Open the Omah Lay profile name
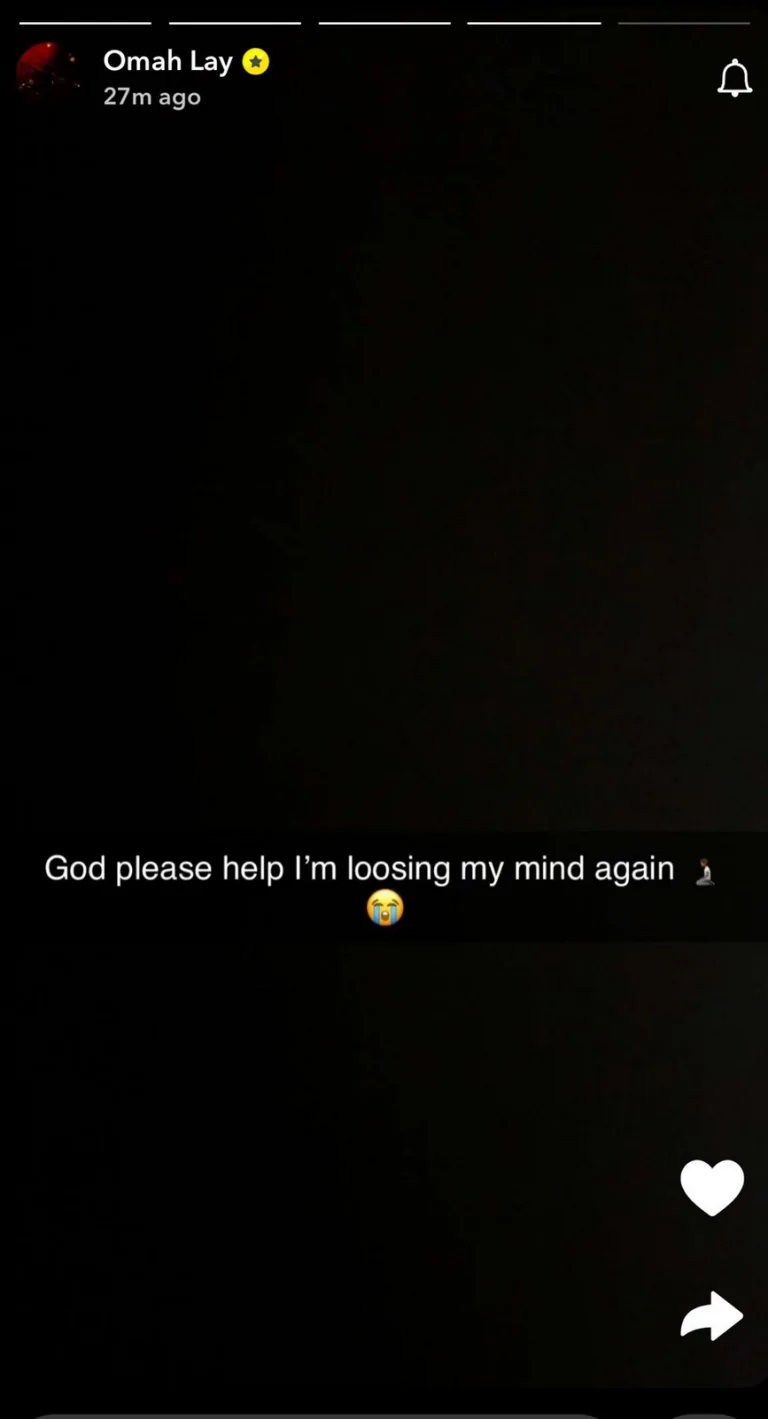The height and width of the screenshot is (1419, 768). [x=168, y=61]
